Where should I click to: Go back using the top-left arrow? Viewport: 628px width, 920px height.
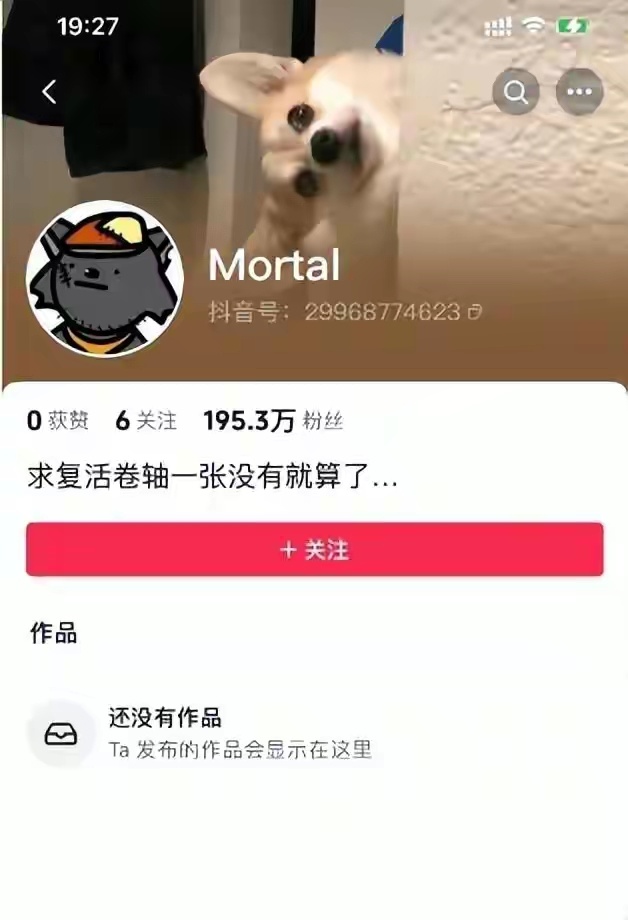(49, 92)
